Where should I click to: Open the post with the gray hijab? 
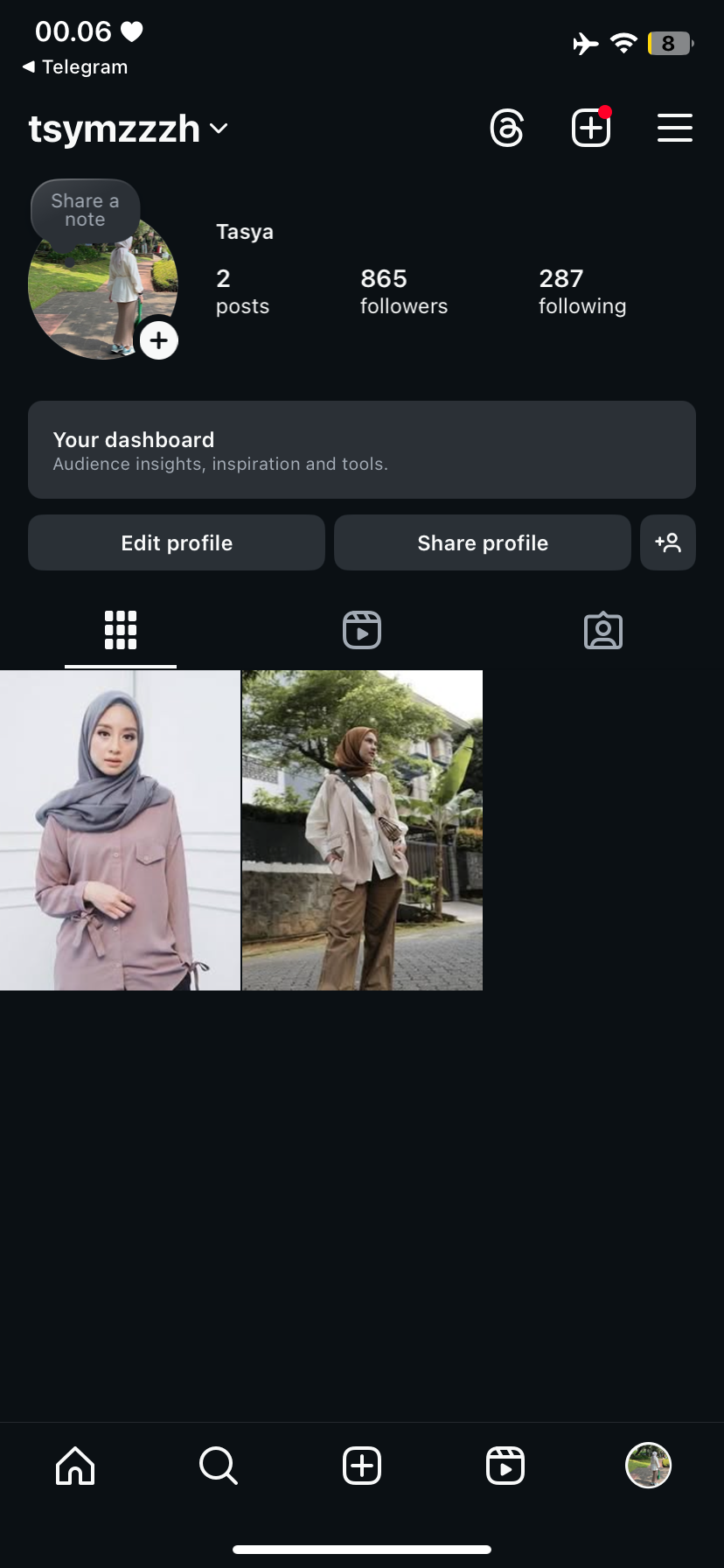[120, 830]
